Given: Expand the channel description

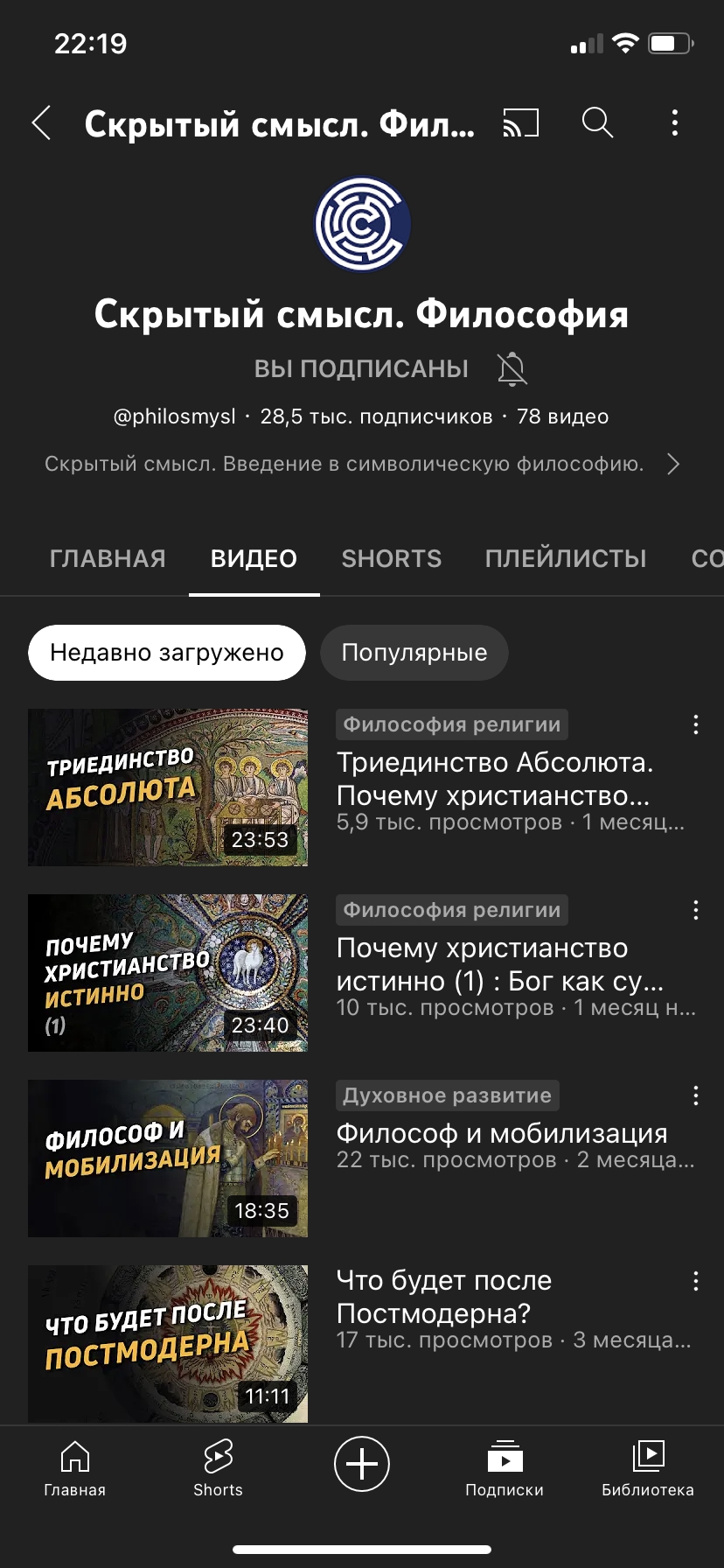Looking at the screenshot, I should click(672, 464).
